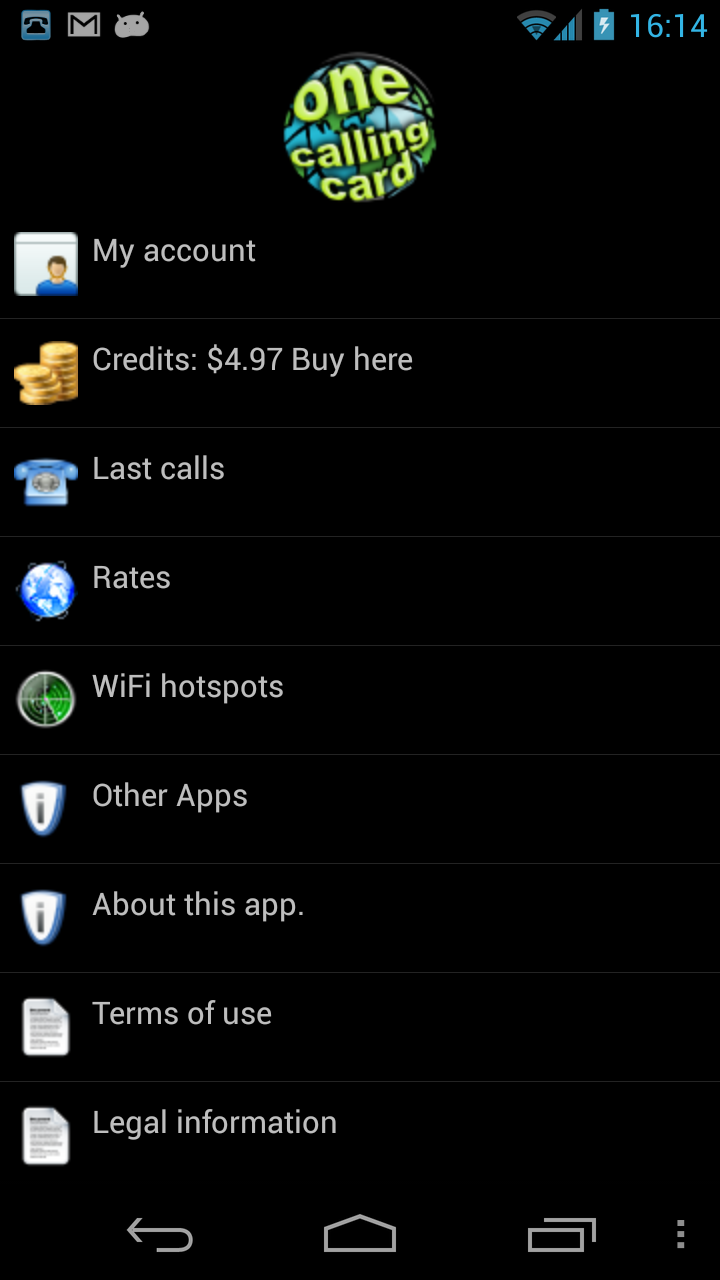The height and width of the screenshot is (1280, 720).
Task: Go back using the system back button
Action: (x=160, y=1235)
